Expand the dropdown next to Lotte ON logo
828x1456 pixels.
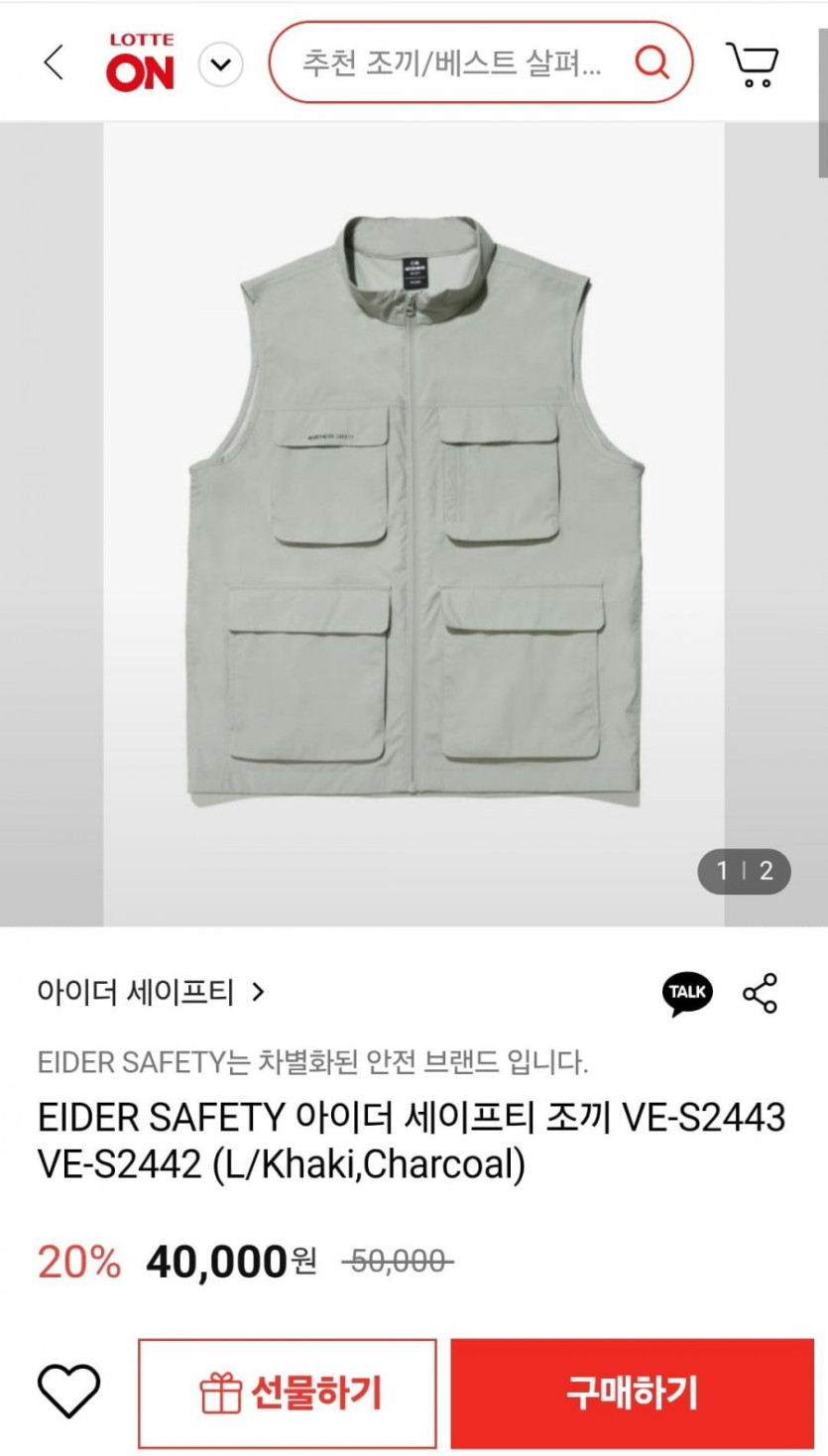point(220,65)
